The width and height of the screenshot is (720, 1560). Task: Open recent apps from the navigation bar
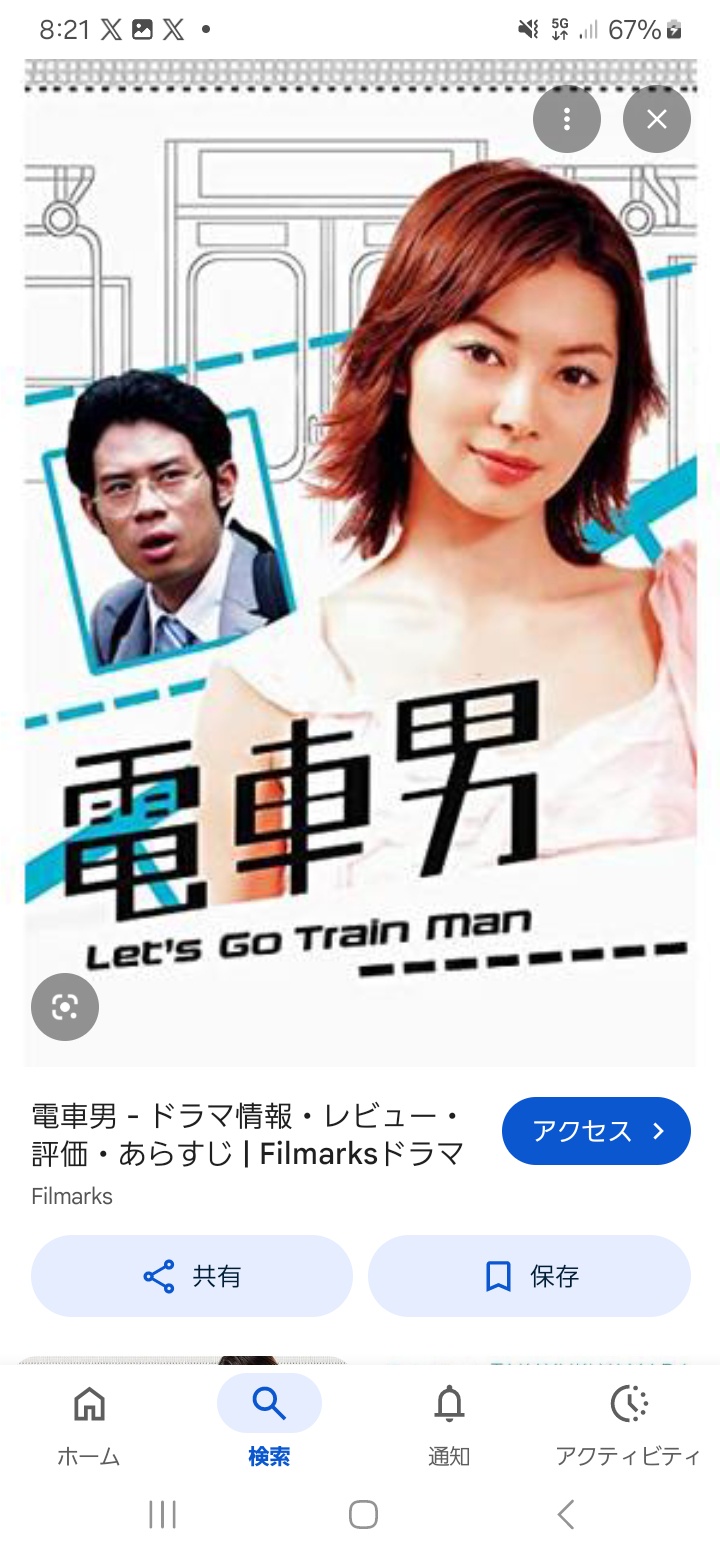pos(162,1515)
